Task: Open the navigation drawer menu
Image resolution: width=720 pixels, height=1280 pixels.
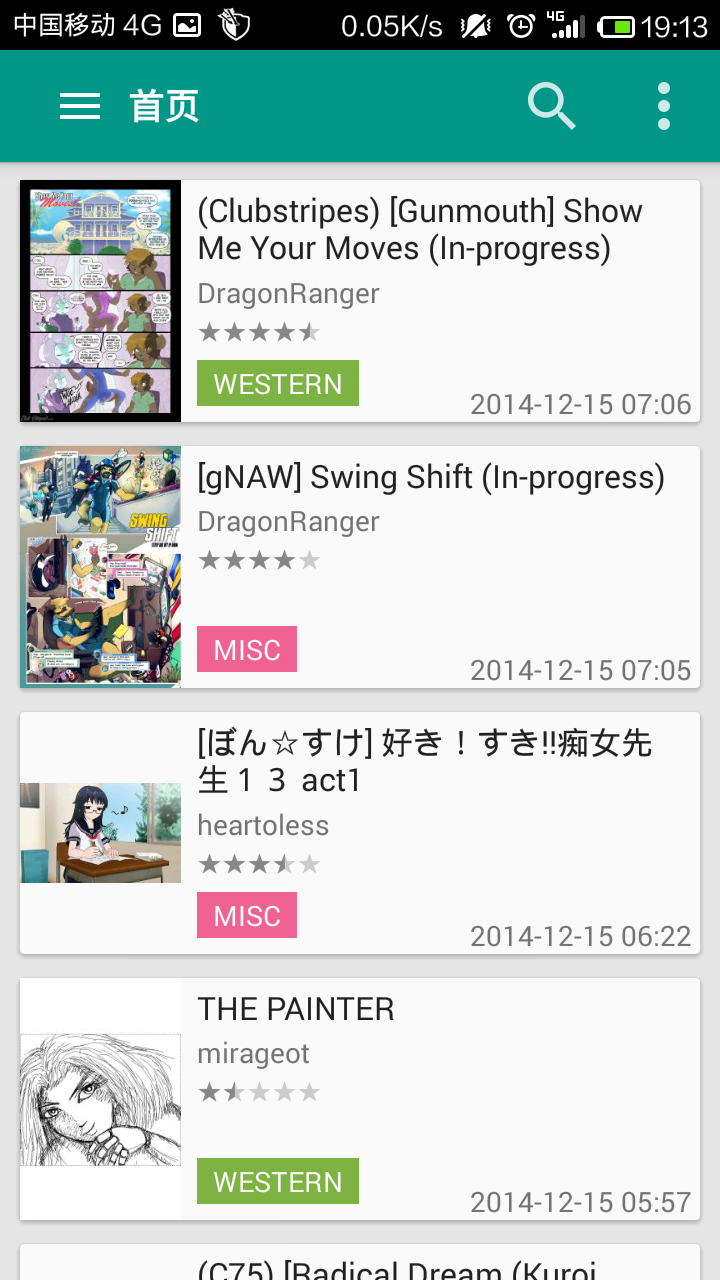Action: pos(80,106)
